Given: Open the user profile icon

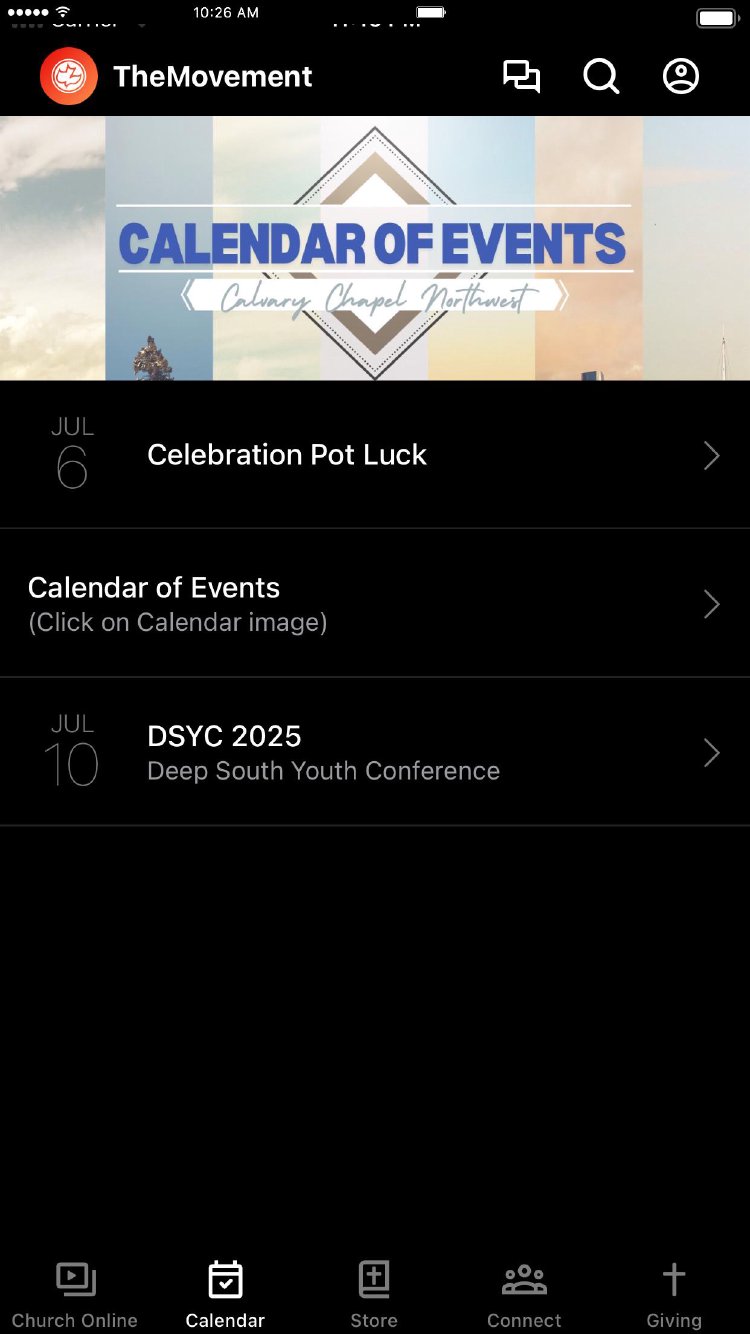Looking at the screenshot, I should pyautogui.click(x=681, y=77).
